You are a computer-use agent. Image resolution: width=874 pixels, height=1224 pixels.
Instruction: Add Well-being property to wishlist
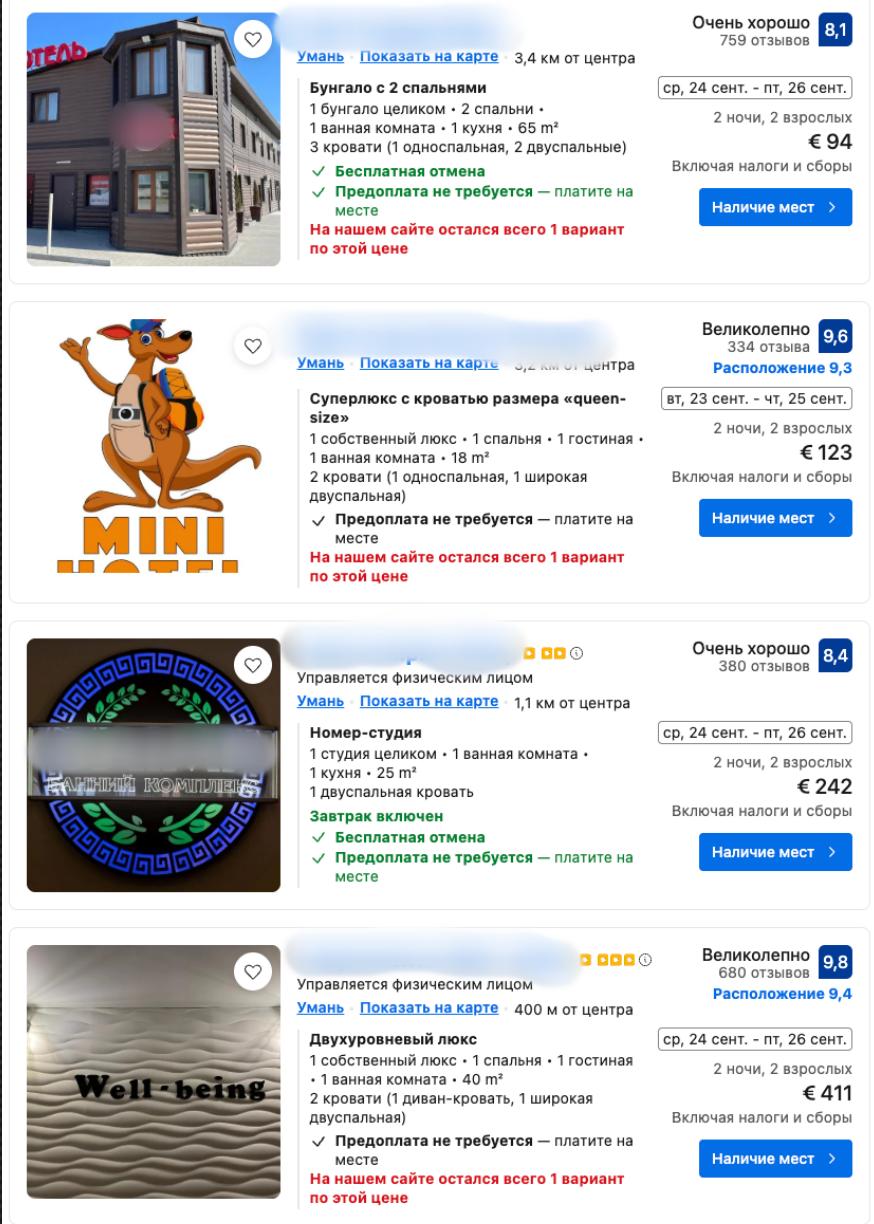pos(253,971)
